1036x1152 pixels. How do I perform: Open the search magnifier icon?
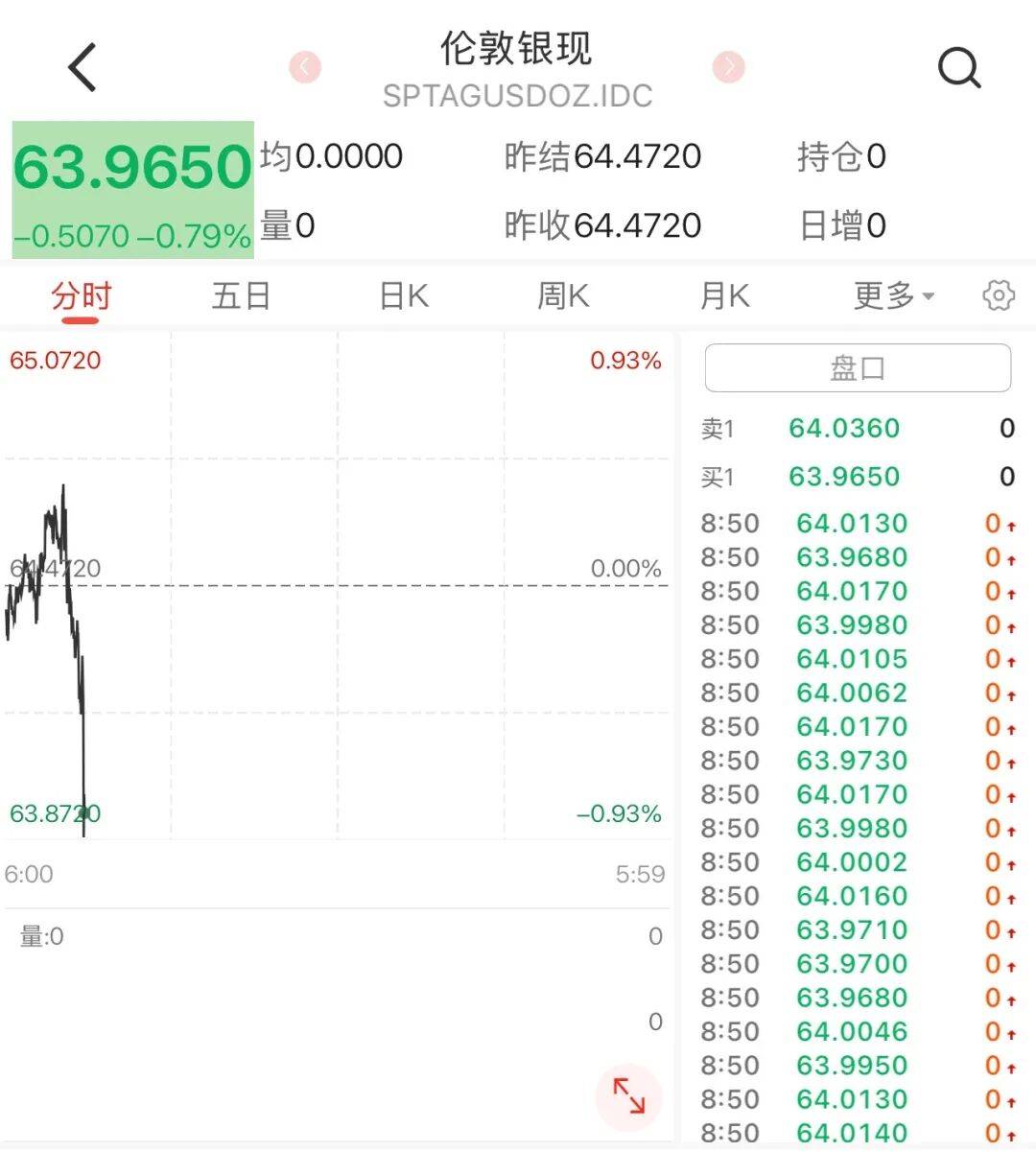pyautogui.click(x=958, y=68)
